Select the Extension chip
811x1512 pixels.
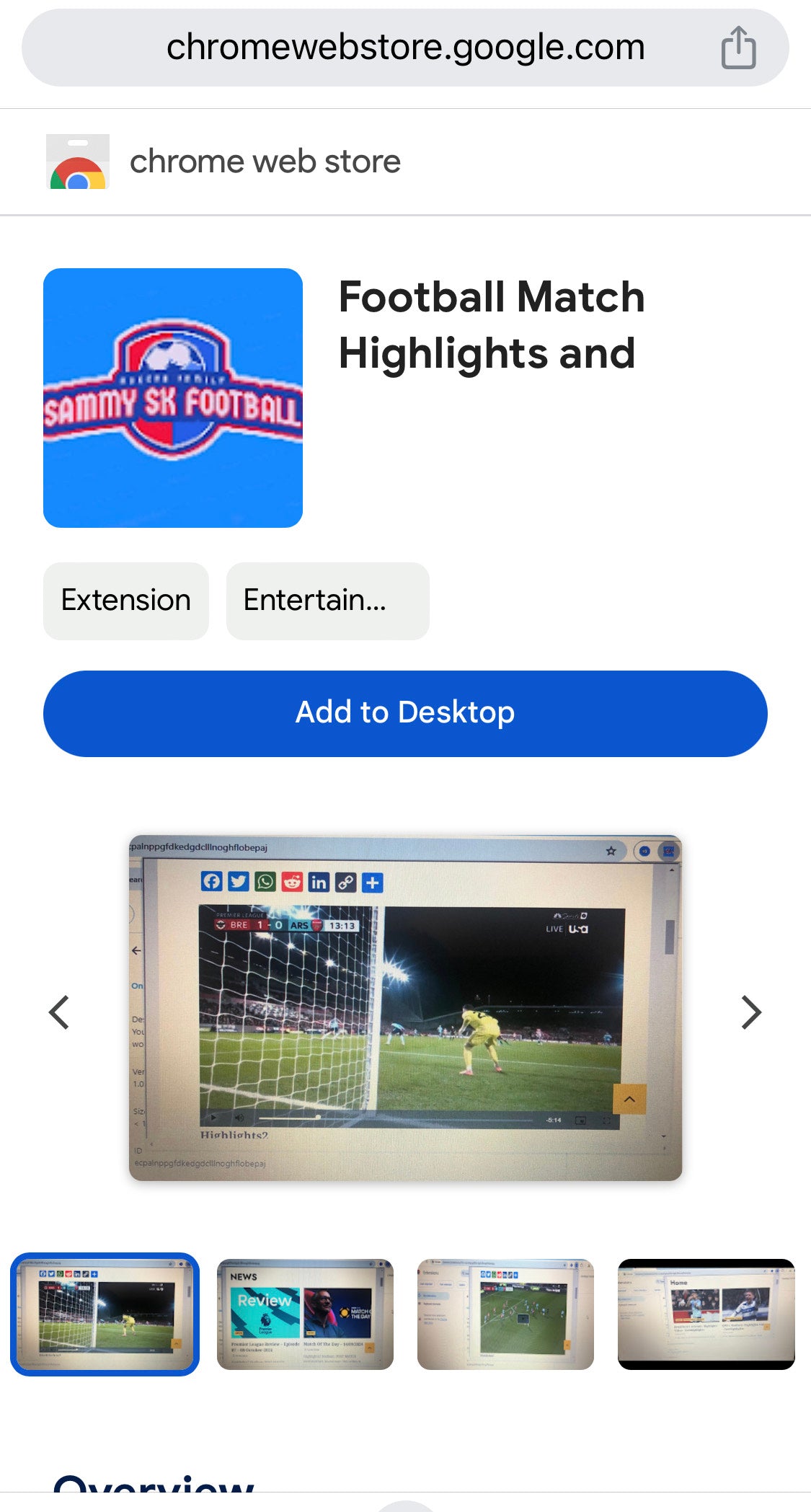(x=126, y=601)
